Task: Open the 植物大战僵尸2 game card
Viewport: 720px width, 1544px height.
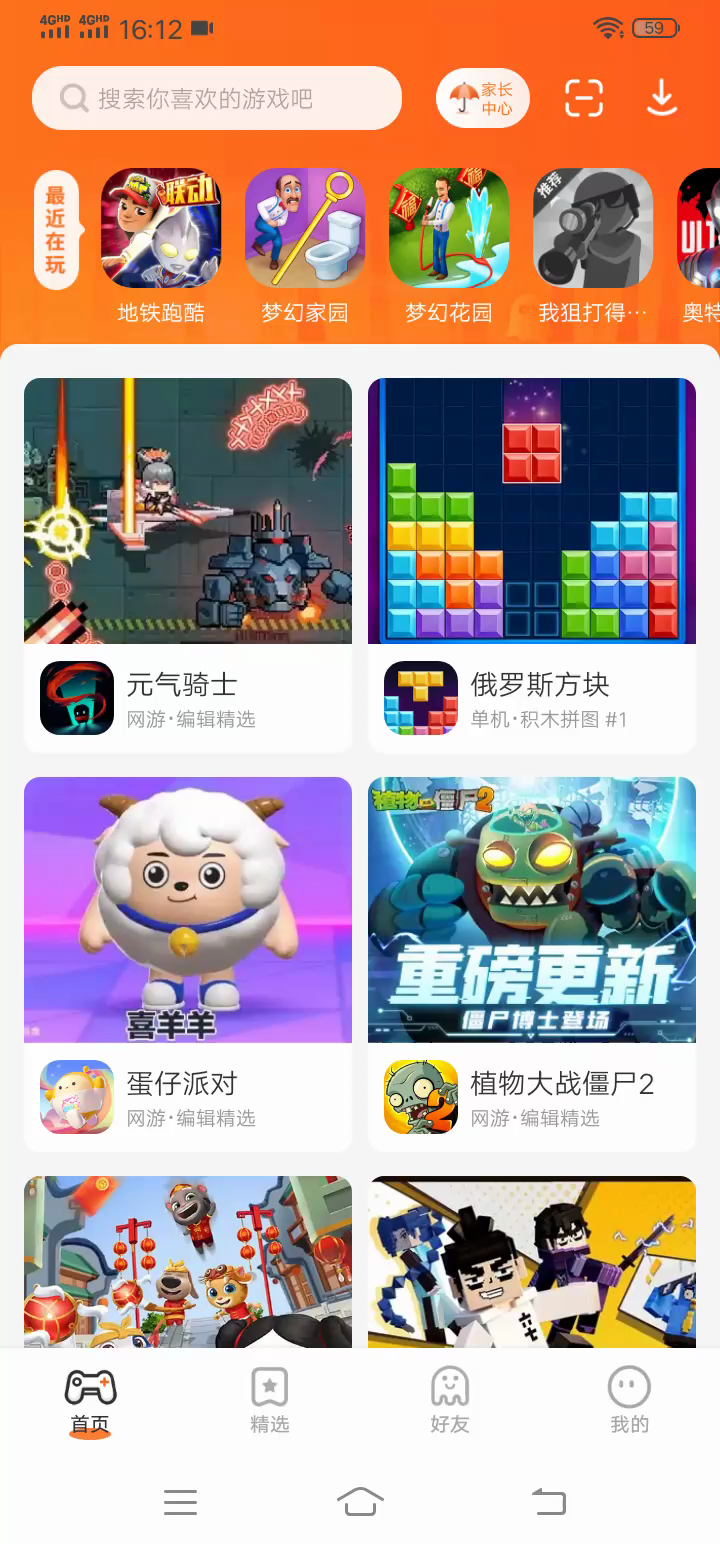Action: point(532,963)
